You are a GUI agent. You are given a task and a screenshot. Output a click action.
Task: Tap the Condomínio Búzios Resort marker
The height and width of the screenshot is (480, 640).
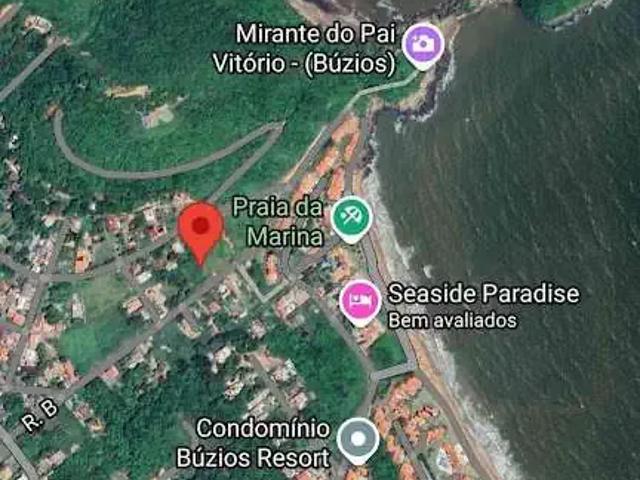pos(357,438)
